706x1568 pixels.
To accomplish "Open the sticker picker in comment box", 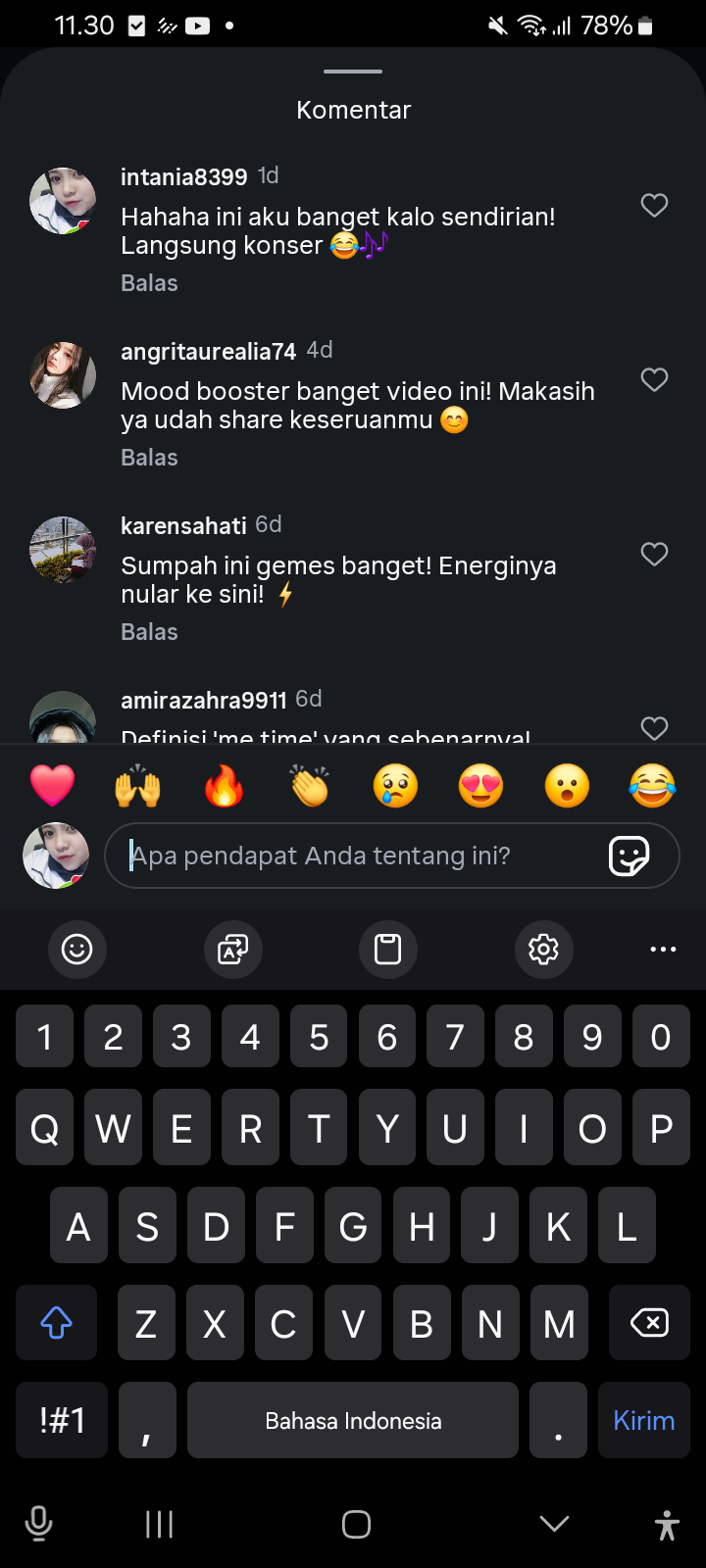I will [x=629, y=856].
